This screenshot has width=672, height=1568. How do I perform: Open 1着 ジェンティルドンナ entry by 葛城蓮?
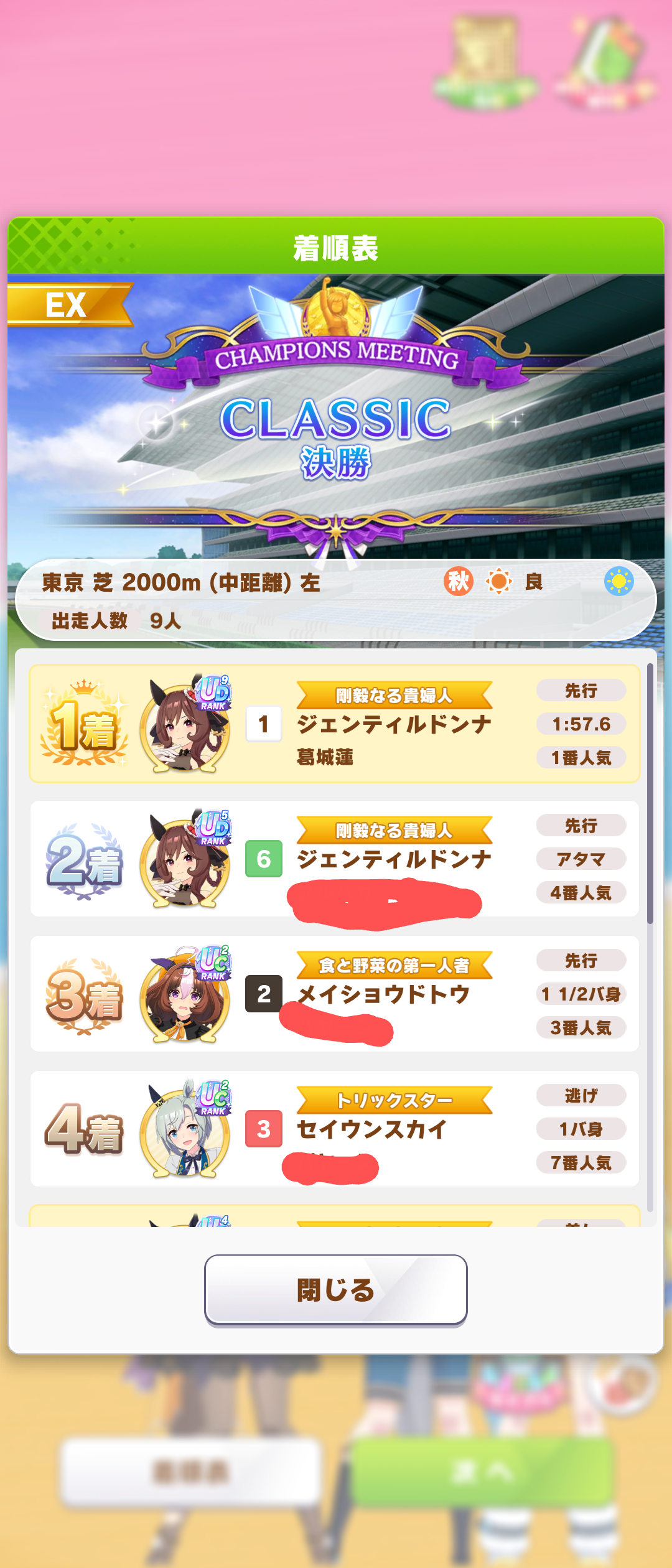coord(334,724)
